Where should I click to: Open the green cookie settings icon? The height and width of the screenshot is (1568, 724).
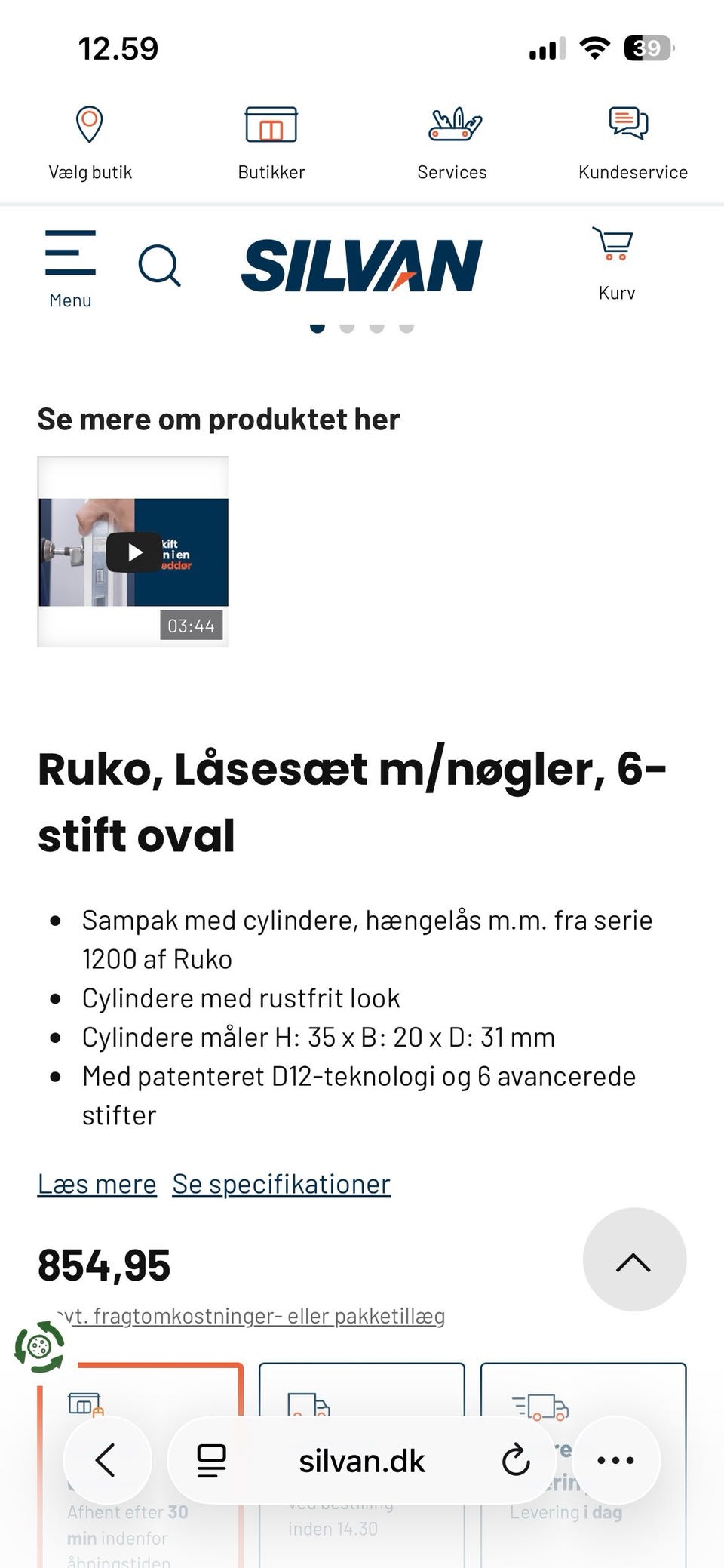click(39, 1347)
